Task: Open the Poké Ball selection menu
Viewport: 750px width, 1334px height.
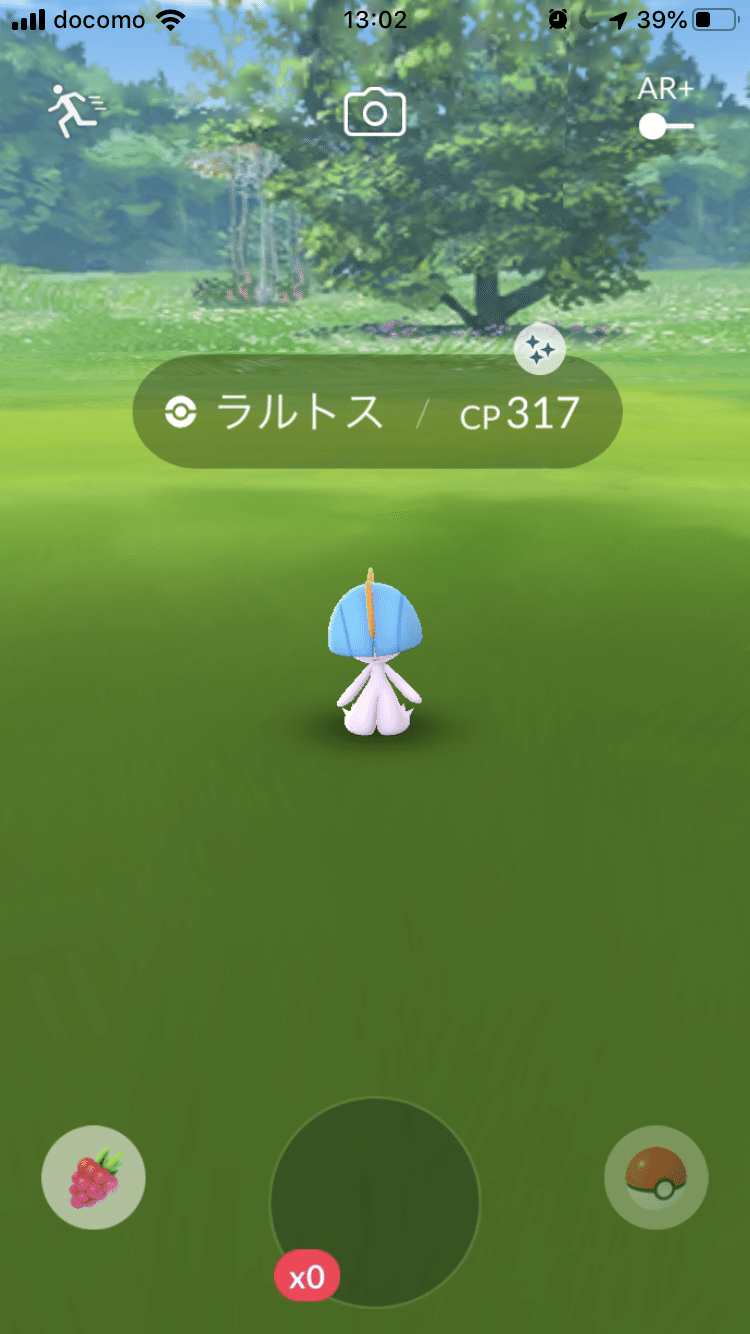Action: click(x=656, y=1178)
